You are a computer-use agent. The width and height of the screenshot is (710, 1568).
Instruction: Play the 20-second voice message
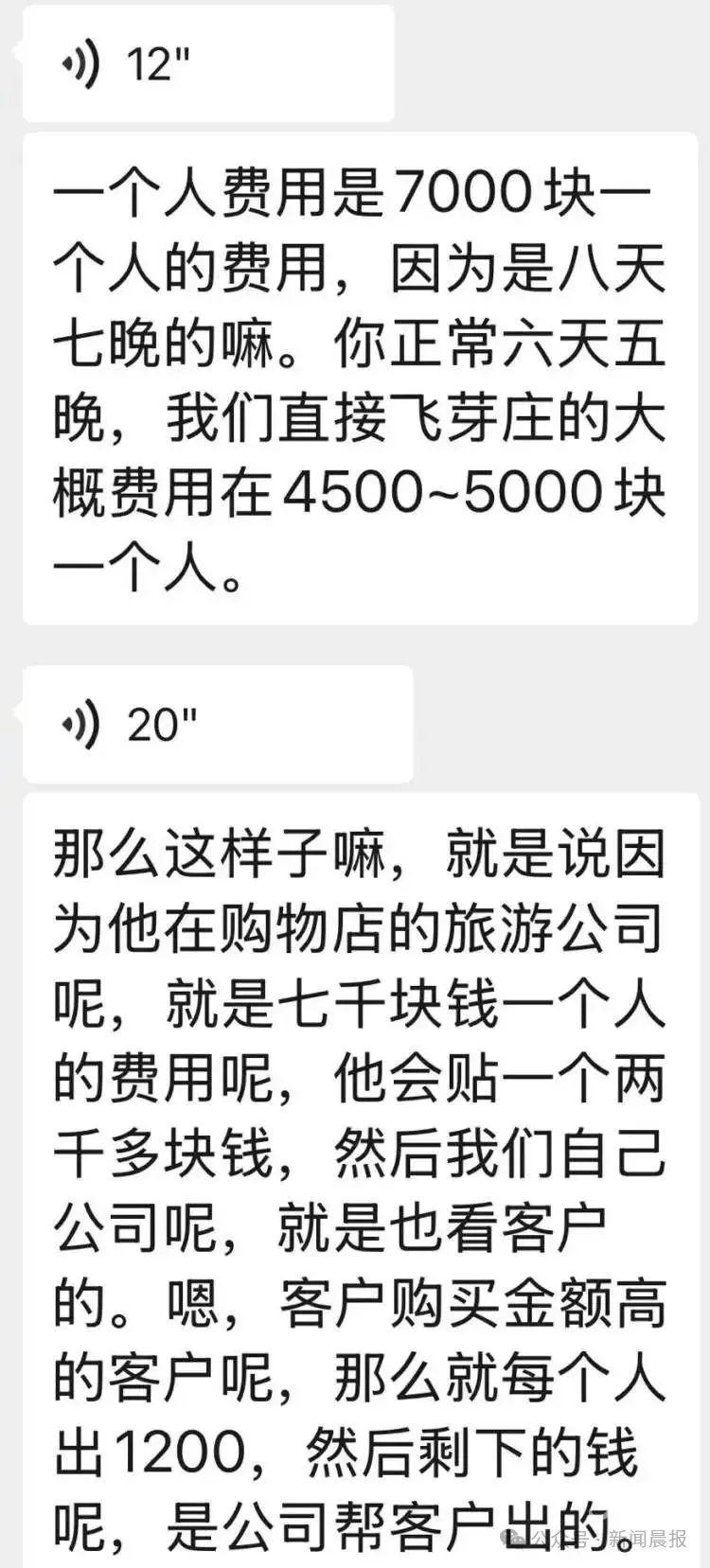point(218,724)
